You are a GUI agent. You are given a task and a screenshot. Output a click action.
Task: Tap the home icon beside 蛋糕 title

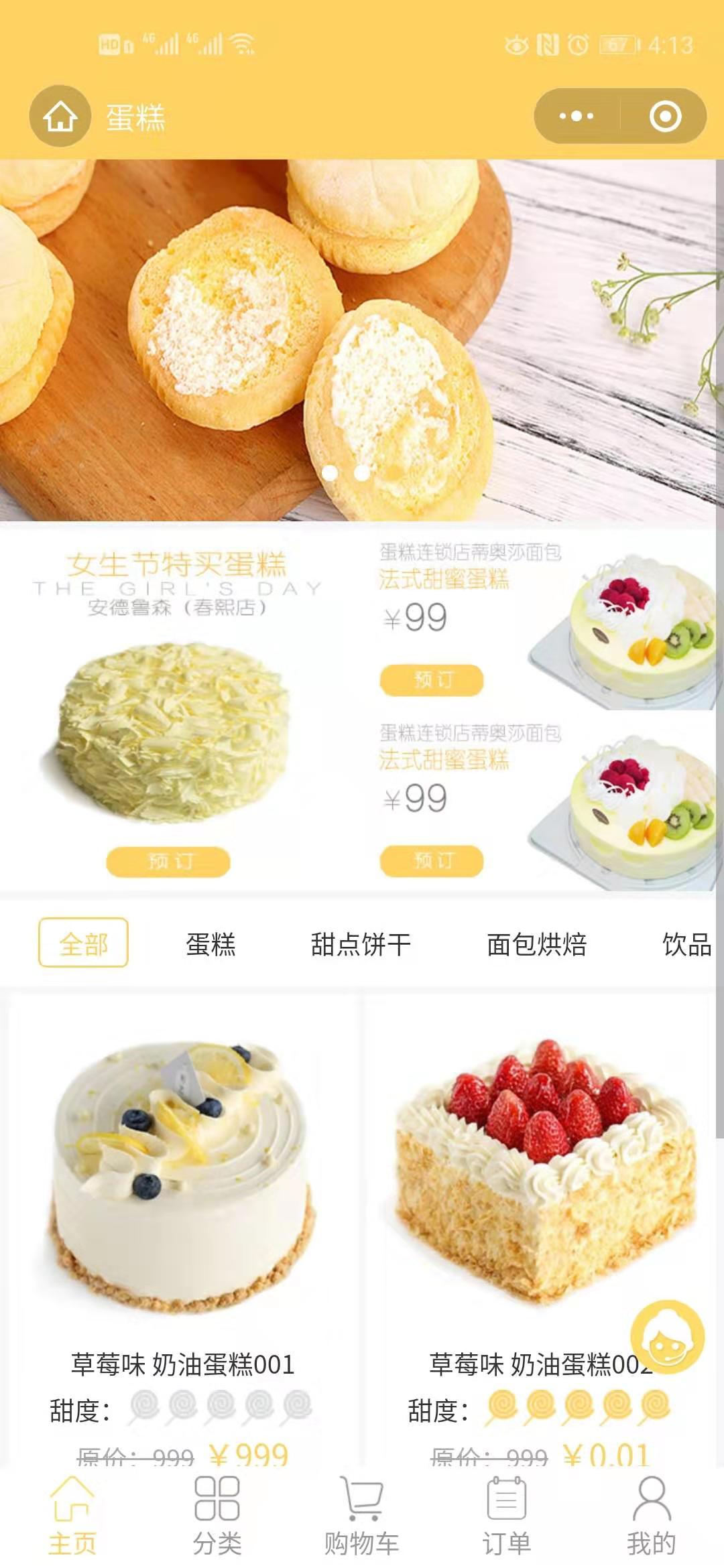click(60, 117)
